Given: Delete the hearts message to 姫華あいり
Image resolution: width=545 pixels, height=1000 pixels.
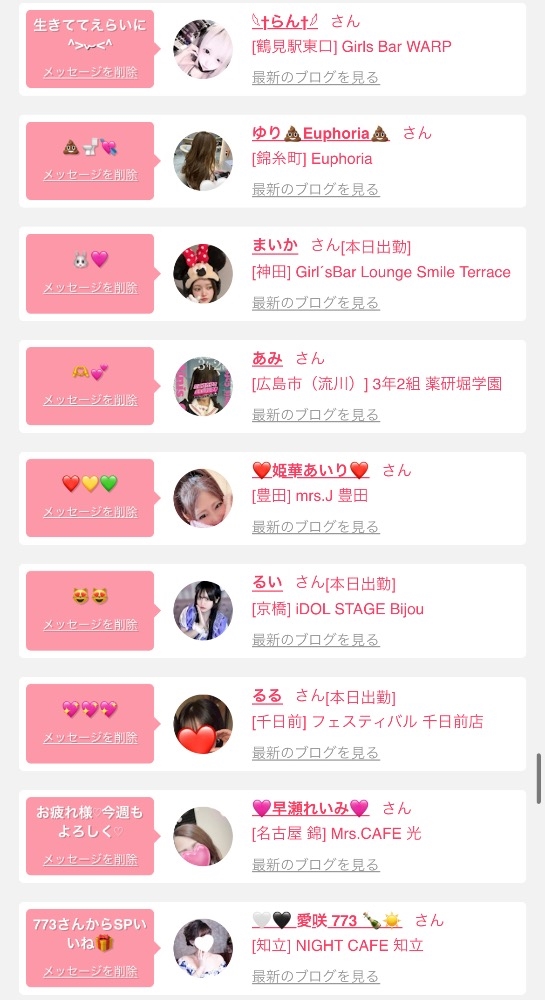Looking at the screenshot, I should 90,511.
